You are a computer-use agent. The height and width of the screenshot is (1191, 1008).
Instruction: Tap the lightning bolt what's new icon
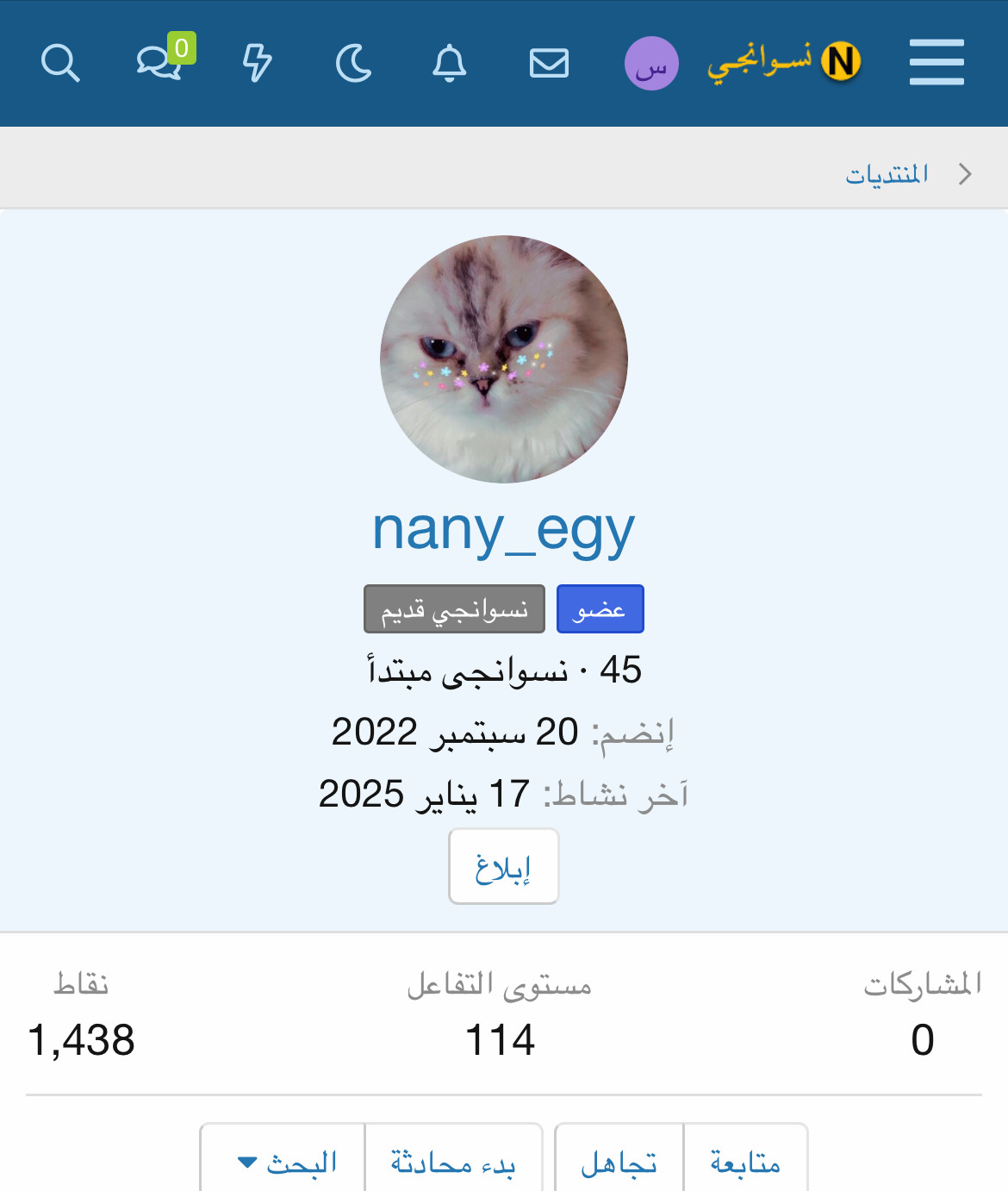coord(257,63)
